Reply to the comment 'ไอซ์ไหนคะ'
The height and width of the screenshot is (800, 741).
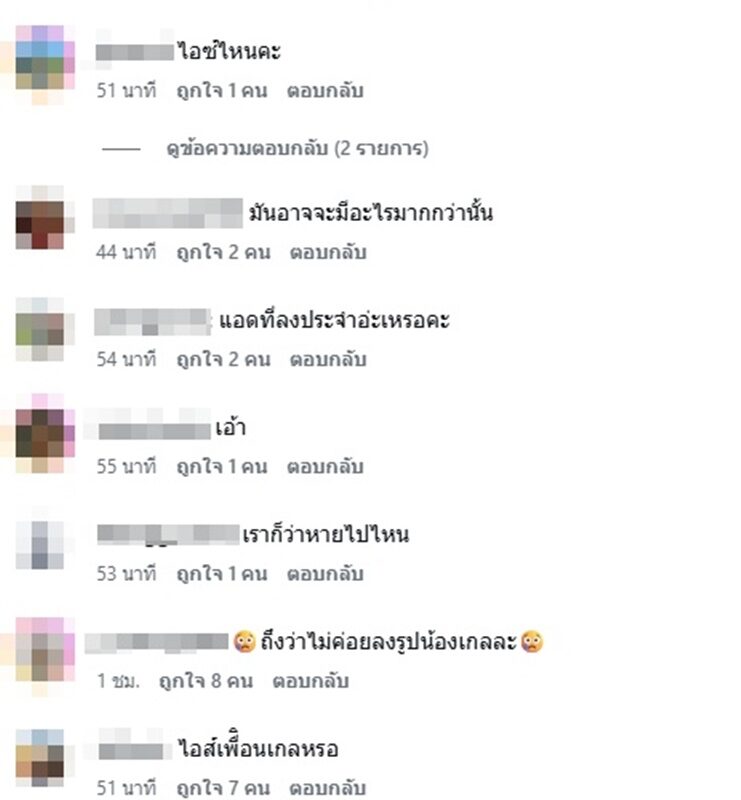[x=325, y=90]
